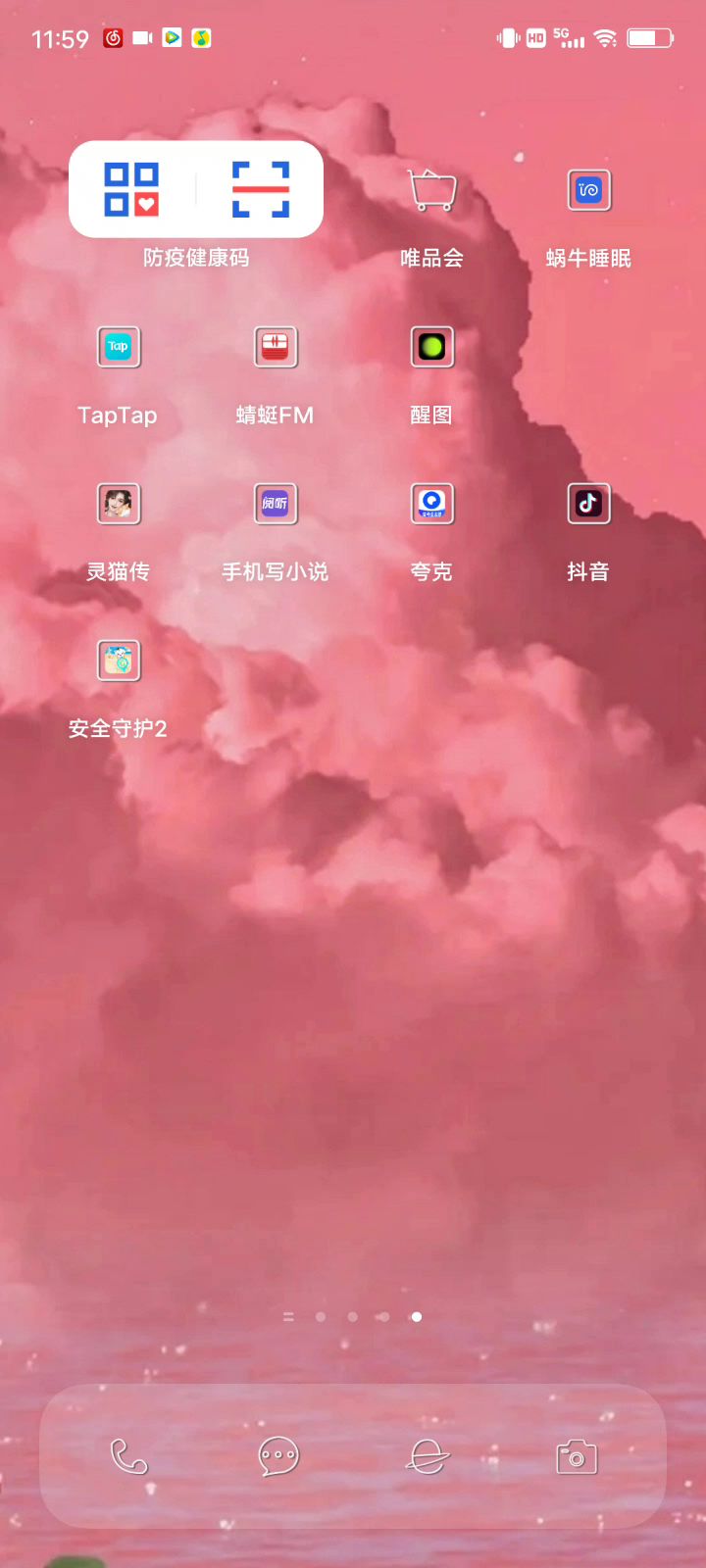This screenshot has height=1568, width=706.
Task: Open the 醒图 photo editor
Action: [x=431, y=347]
